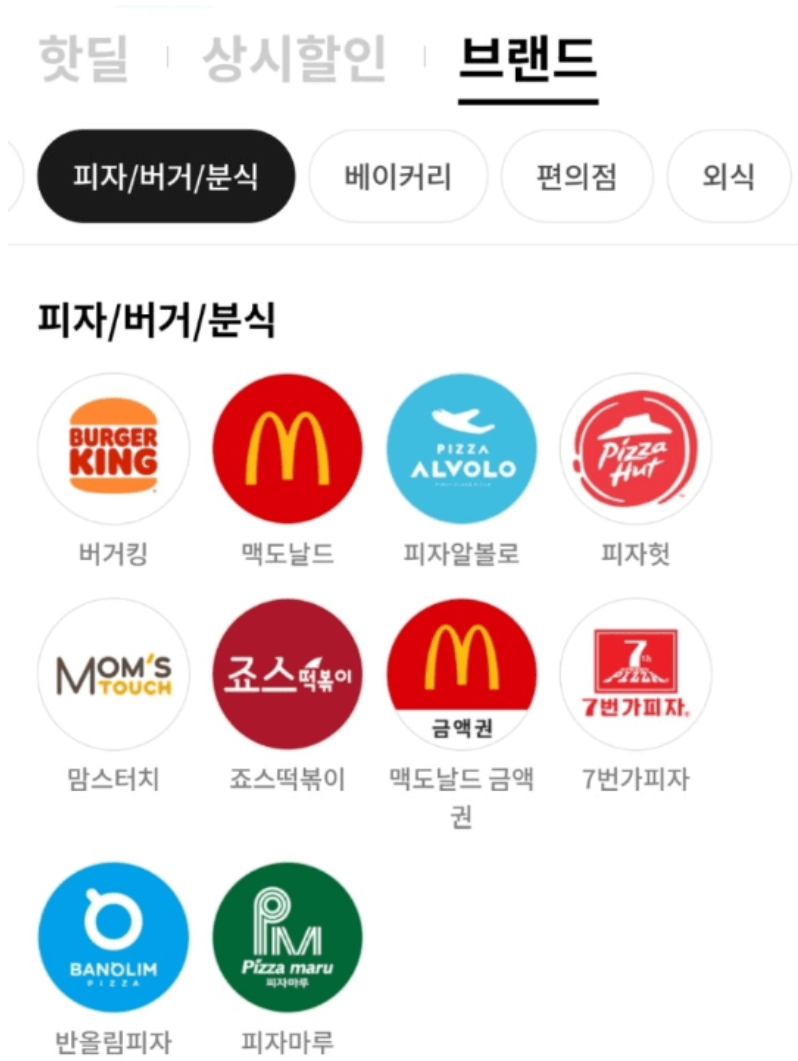Open the McDonald's brand logo
This screenshot has width=798, height=1061.
287,447
